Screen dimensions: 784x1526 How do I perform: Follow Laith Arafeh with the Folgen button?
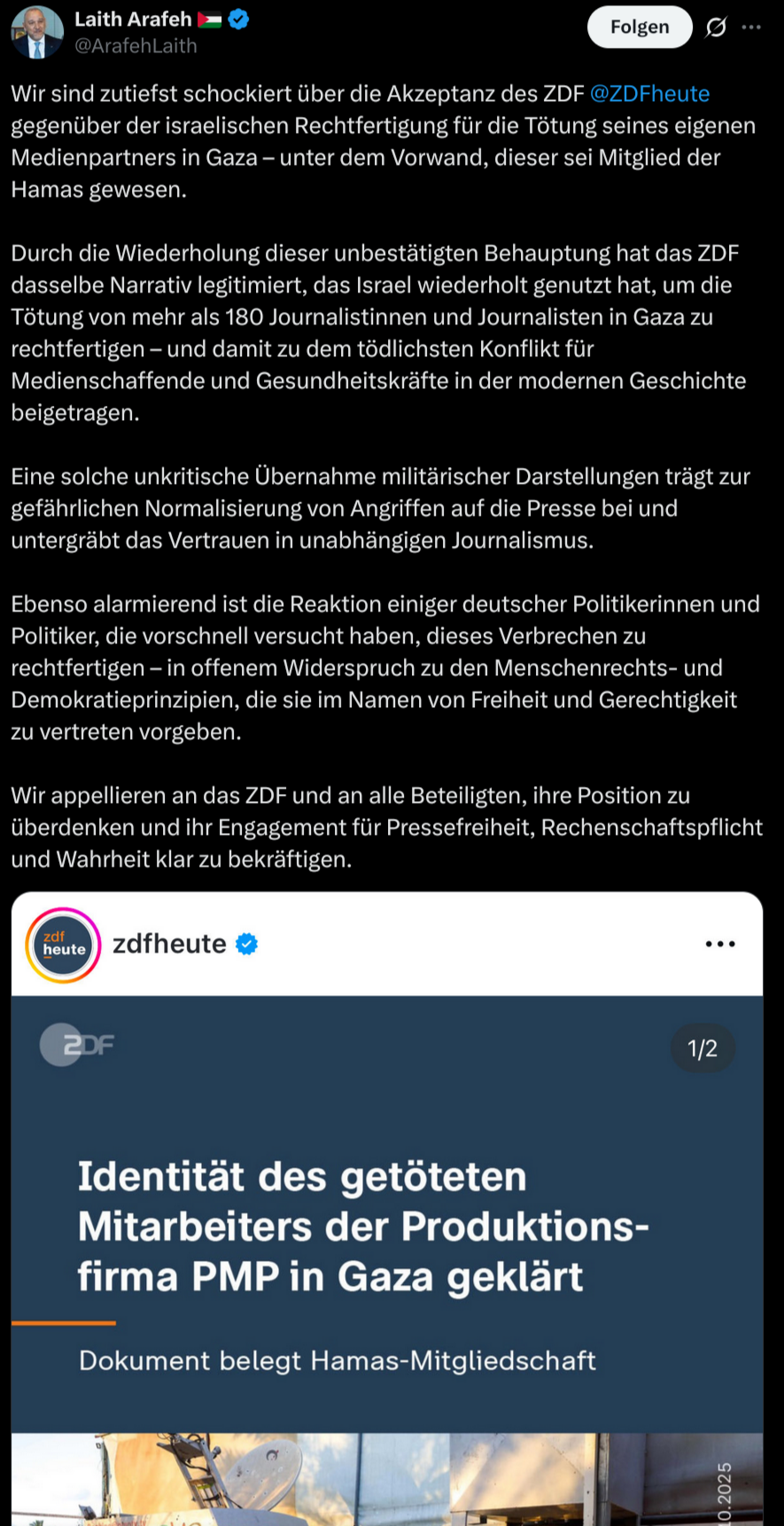tap(639, 27)
